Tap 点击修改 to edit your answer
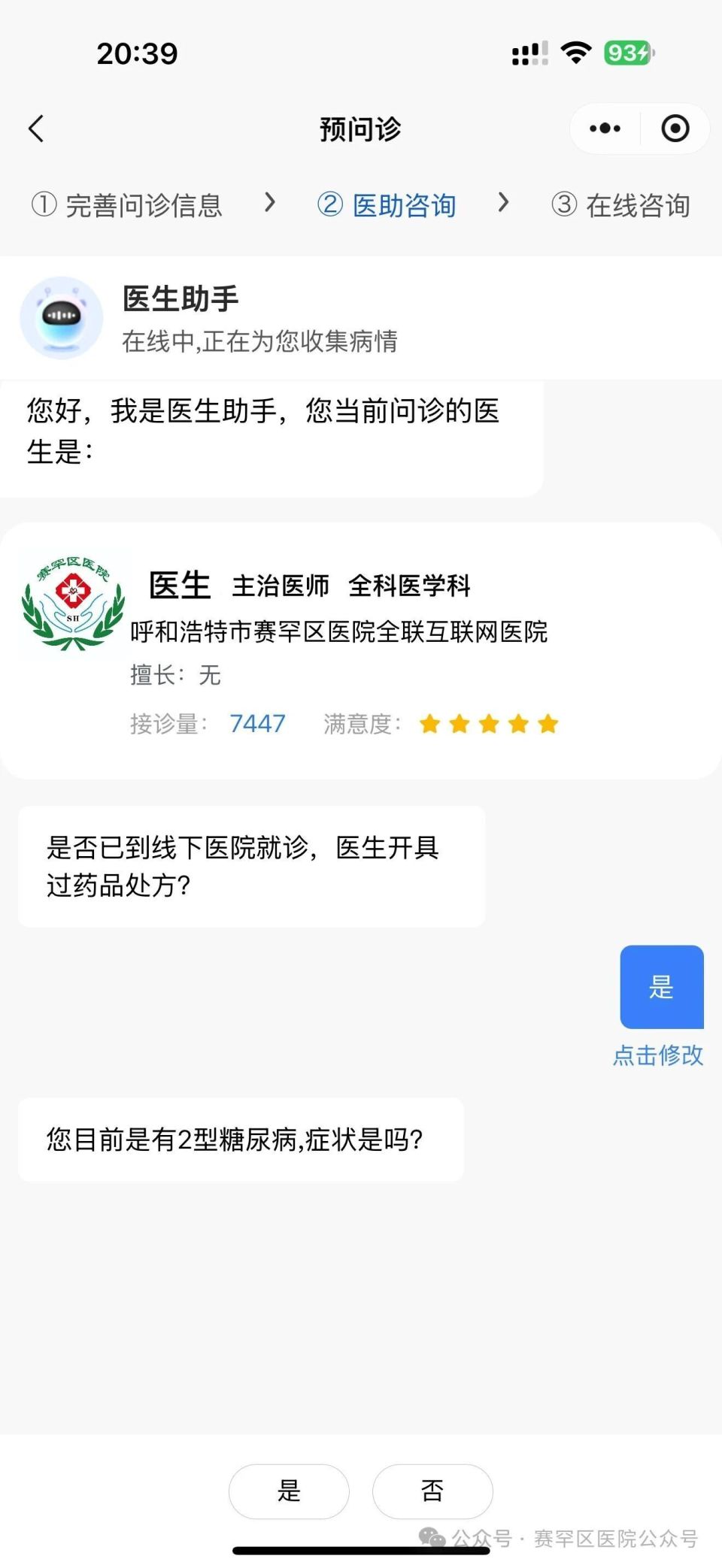 click(657, 1055)
